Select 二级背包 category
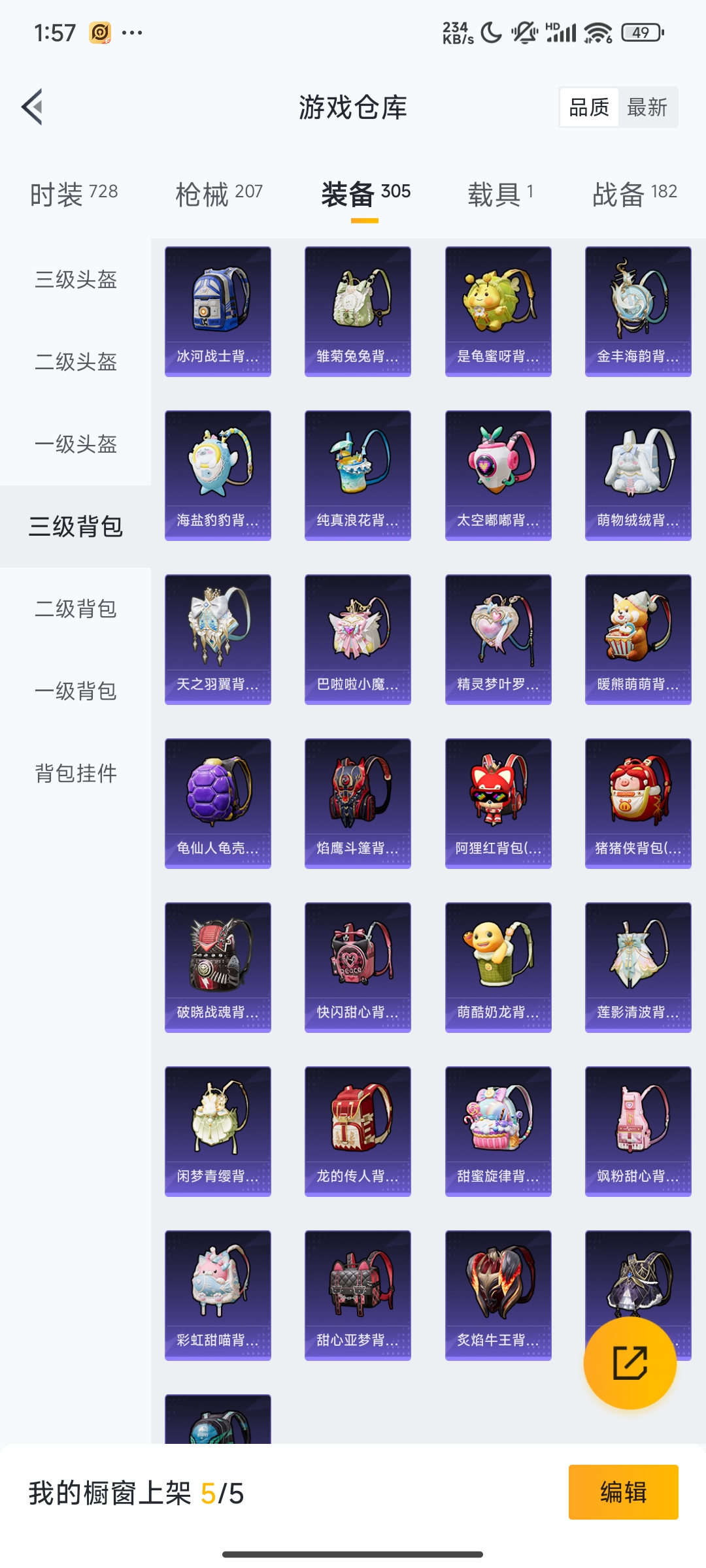Screen dimensions: 706x1568 76,608
